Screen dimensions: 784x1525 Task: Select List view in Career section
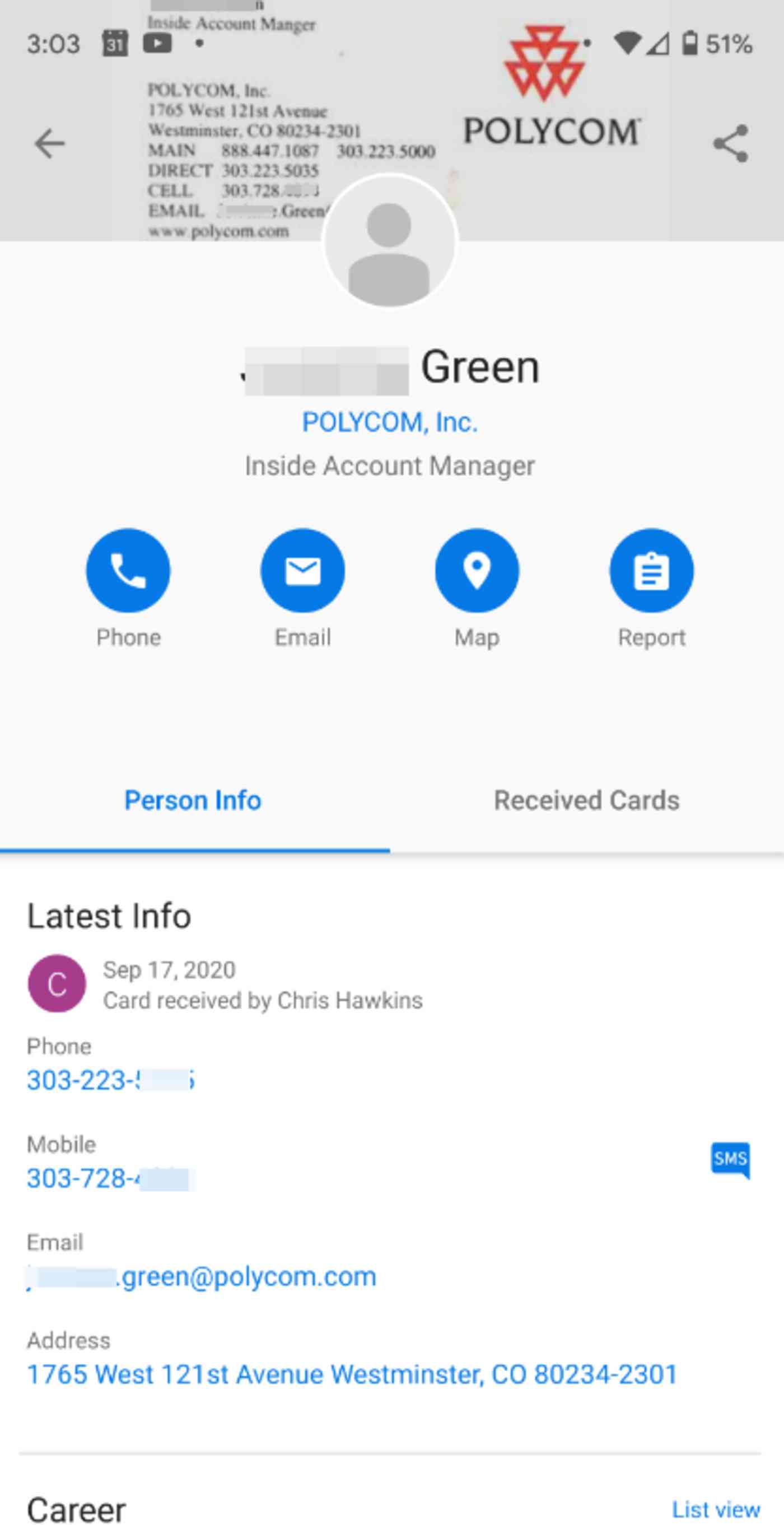[716, 1508]
